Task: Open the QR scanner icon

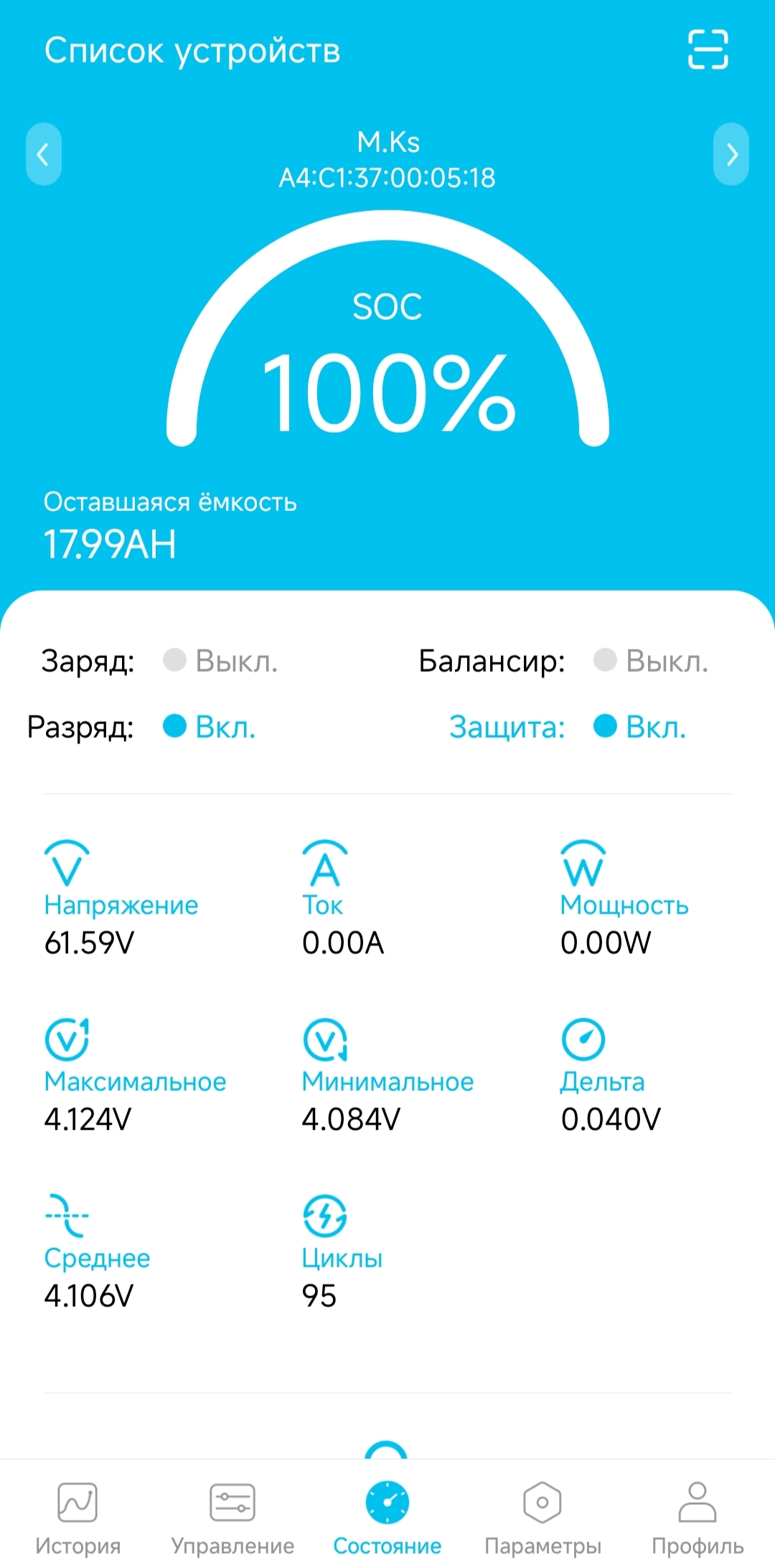Action: [708, 50]
